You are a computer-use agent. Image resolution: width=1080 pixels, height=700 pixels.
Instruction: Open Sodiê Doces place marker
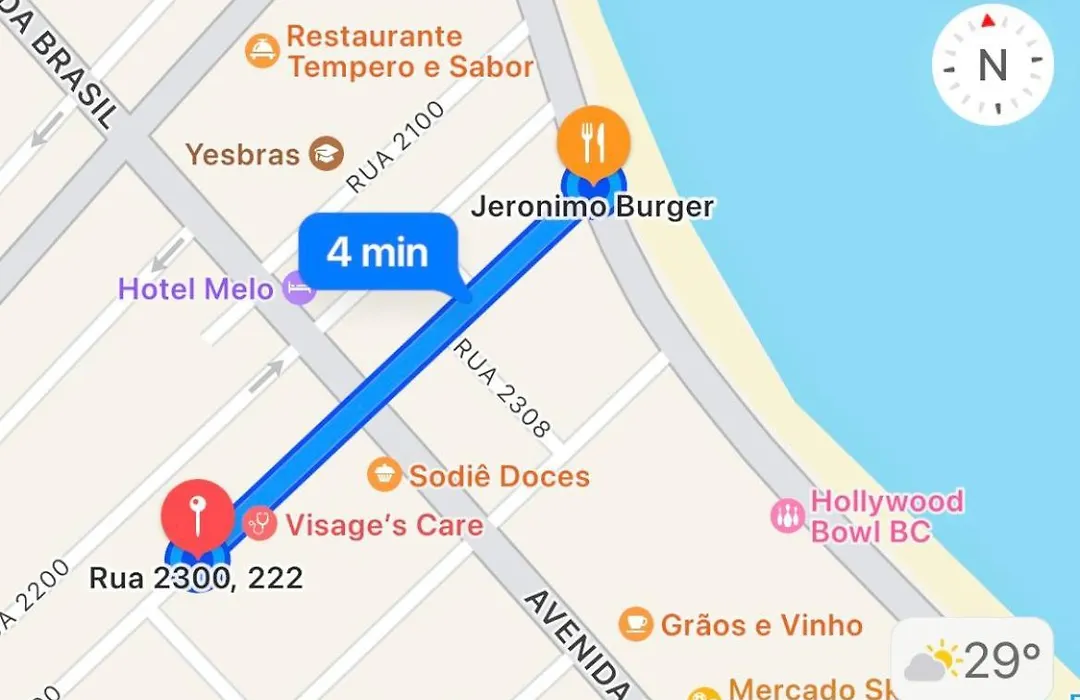coord(384,474)
